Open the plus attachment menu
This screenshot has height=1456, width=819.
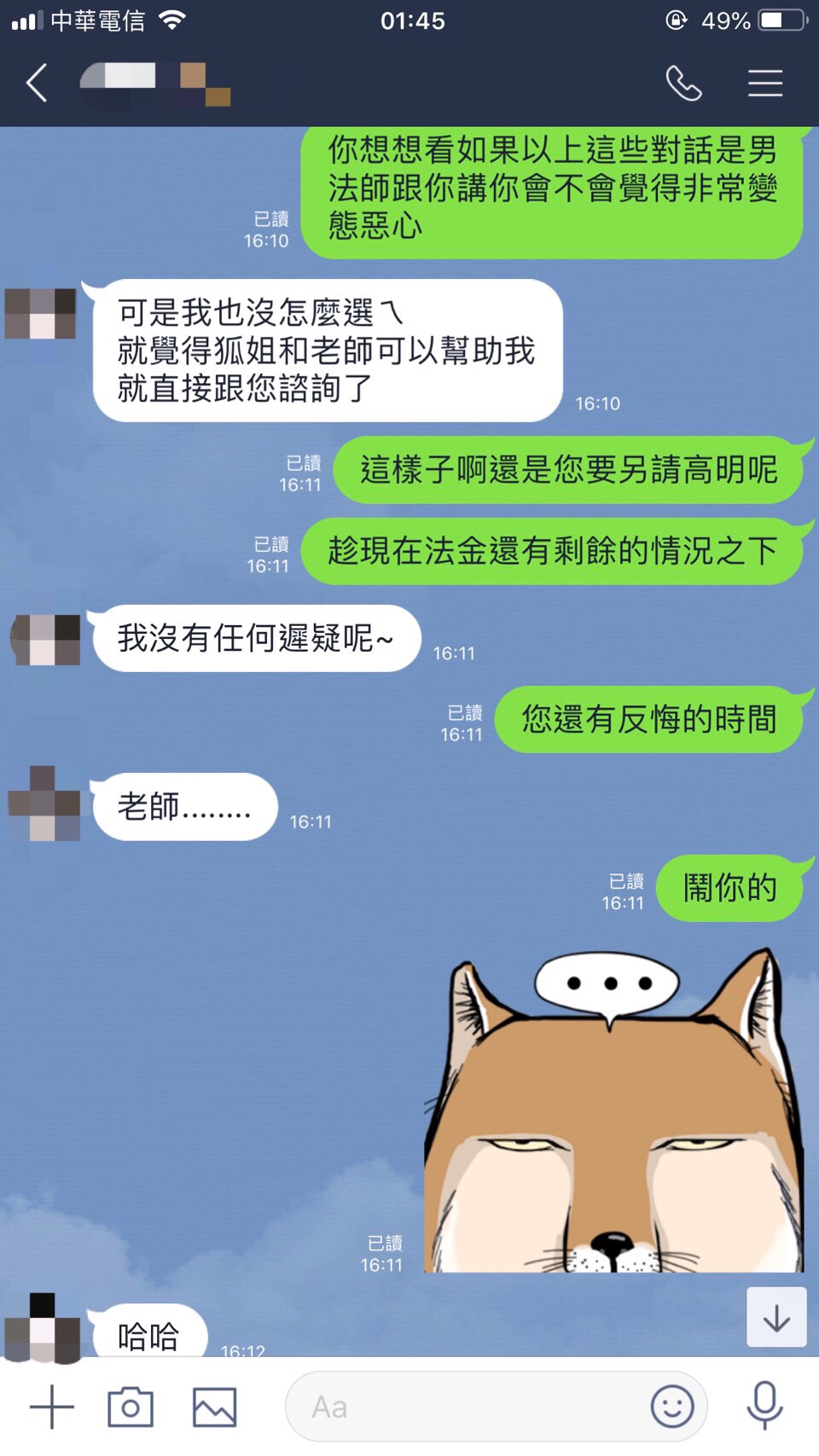[52, 1407]
